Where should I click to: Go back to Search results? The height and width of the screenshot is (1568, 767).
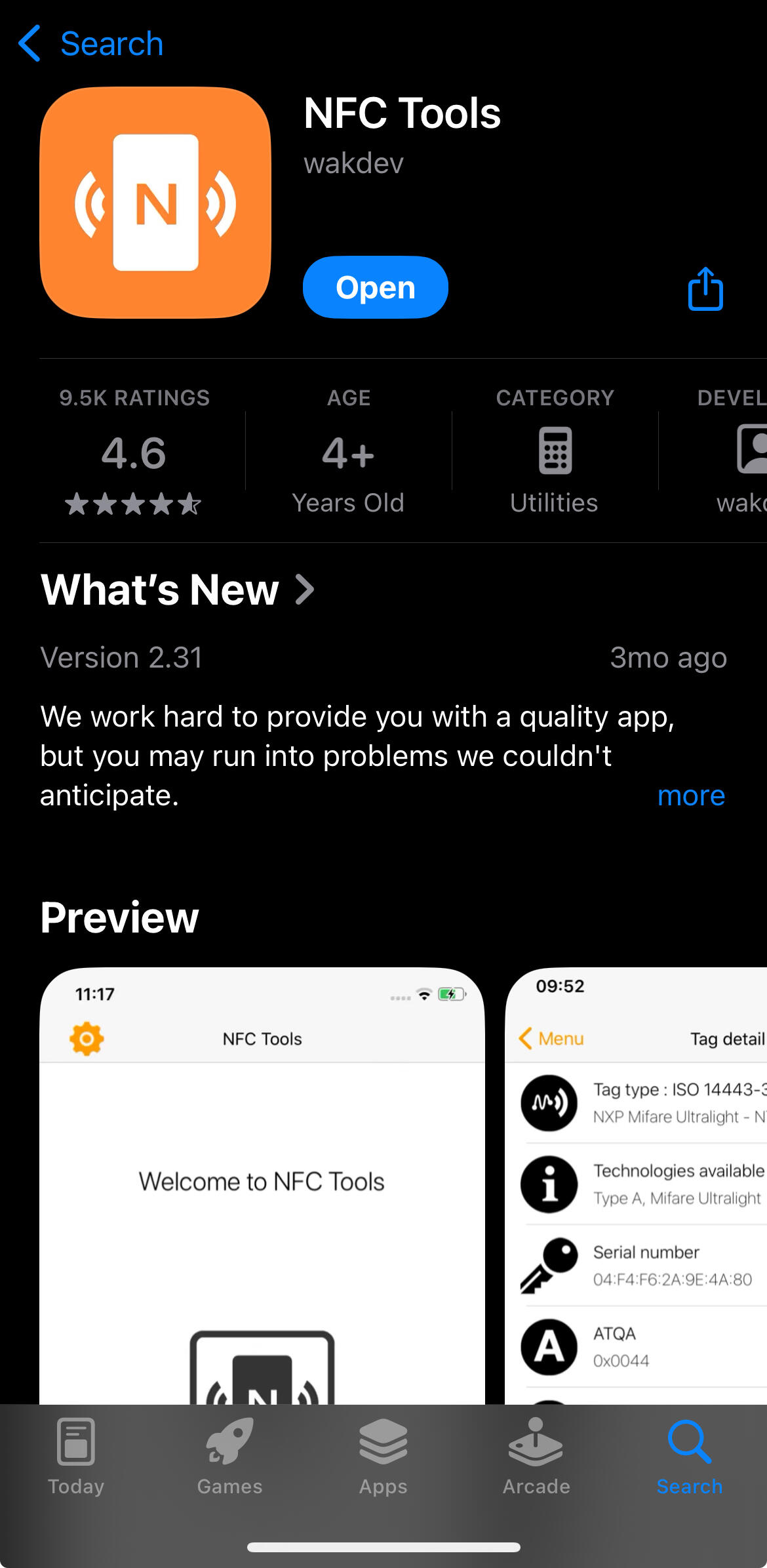point(90,44)
